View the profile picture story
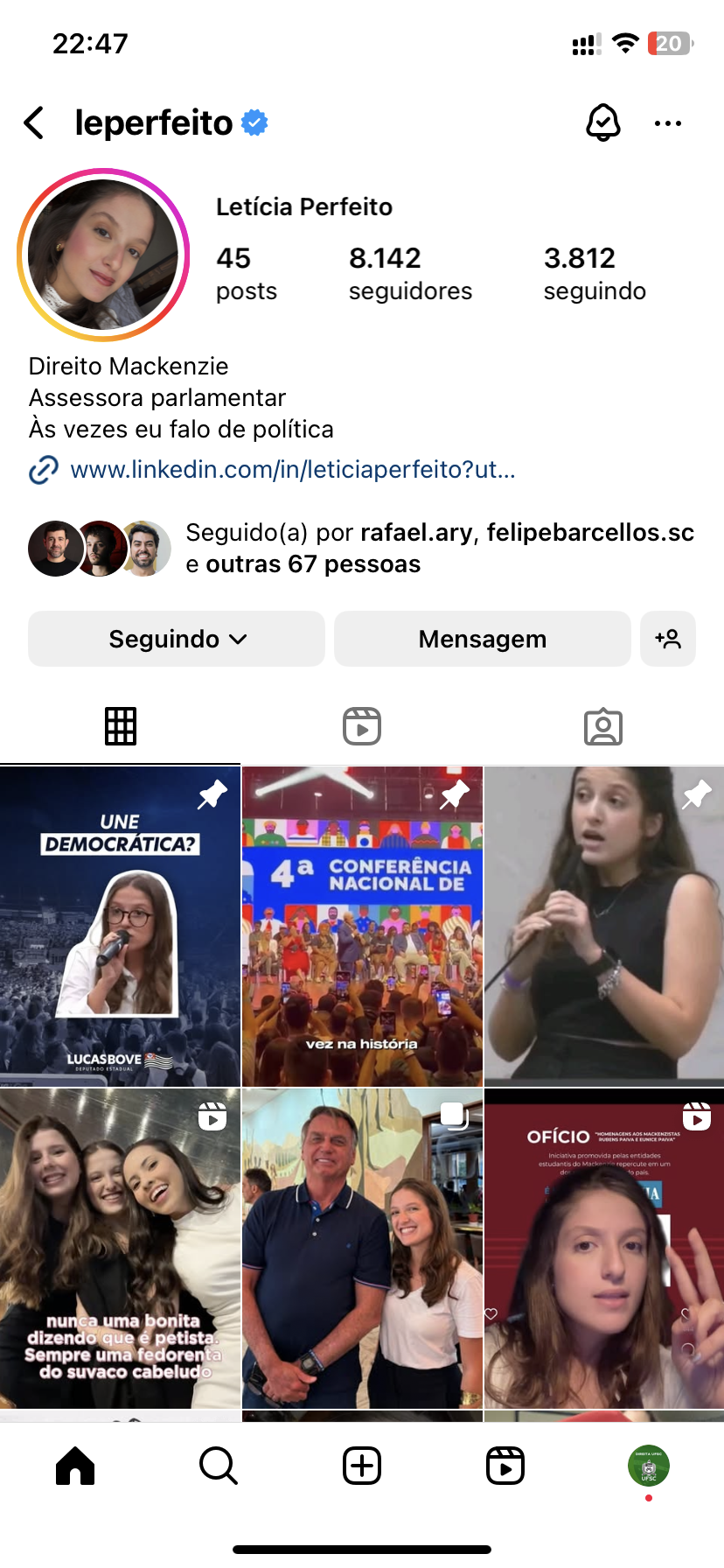 click(103, 255)
